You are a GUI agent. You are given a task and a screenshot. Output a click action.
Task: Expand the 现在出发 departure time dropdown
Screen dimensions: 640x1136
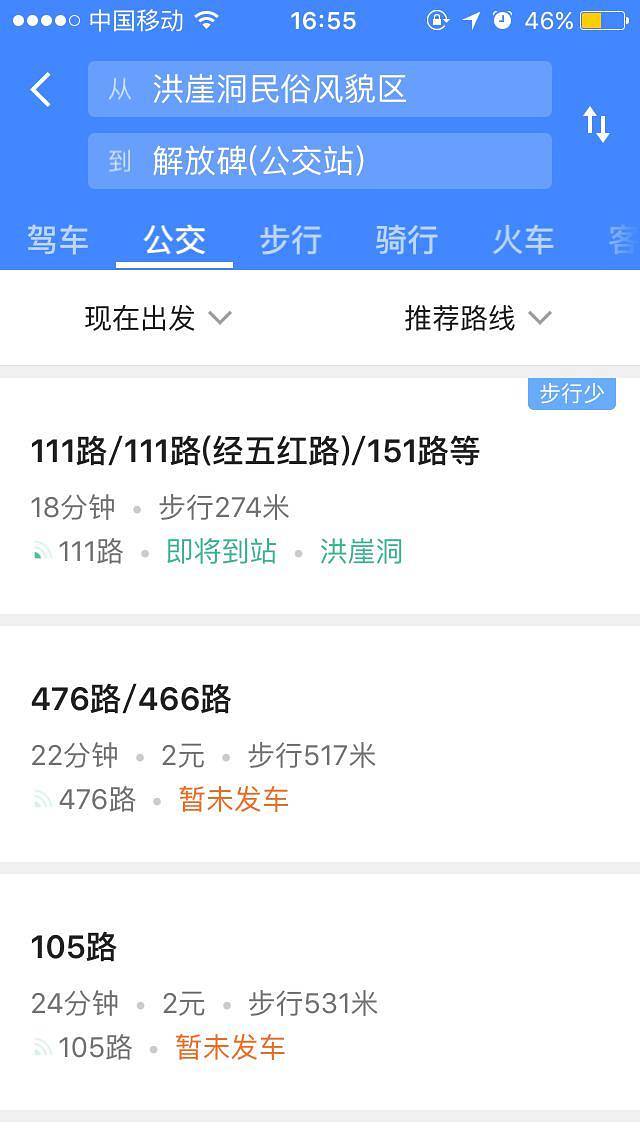pyautogui.click(x=158, y=319)
